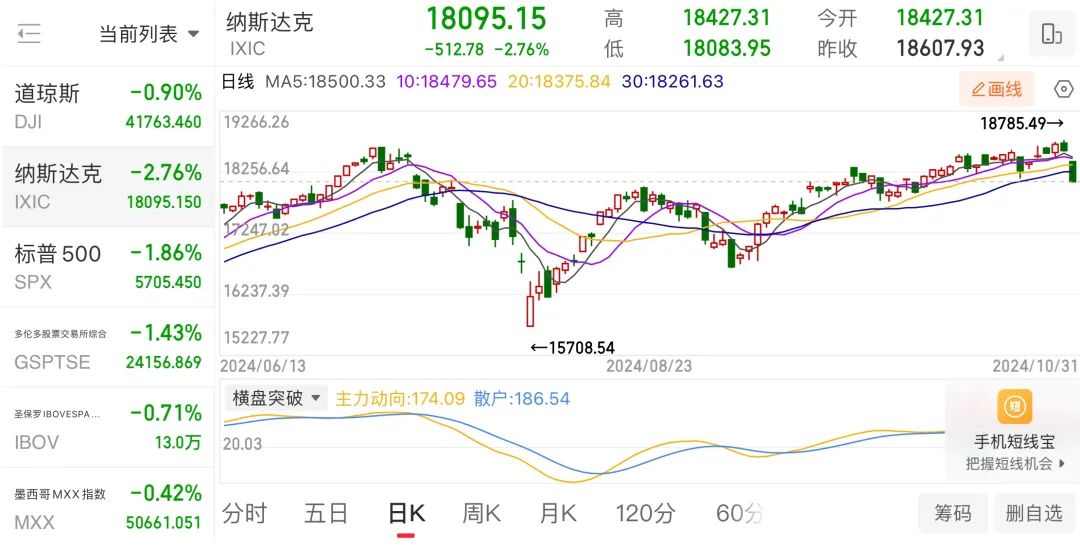Tap the 筹码 button

coord(952,514)
